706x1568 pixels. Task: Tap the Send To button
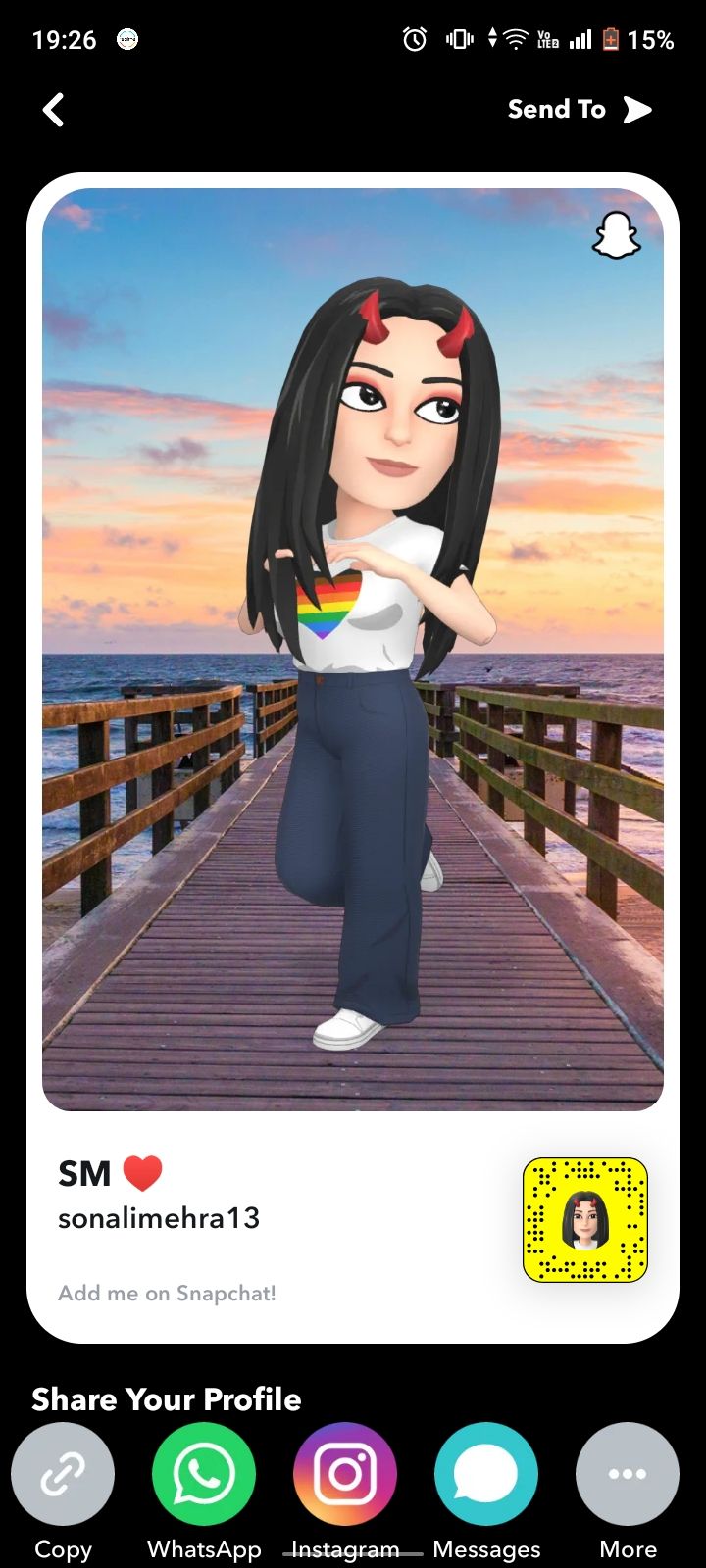579,110
